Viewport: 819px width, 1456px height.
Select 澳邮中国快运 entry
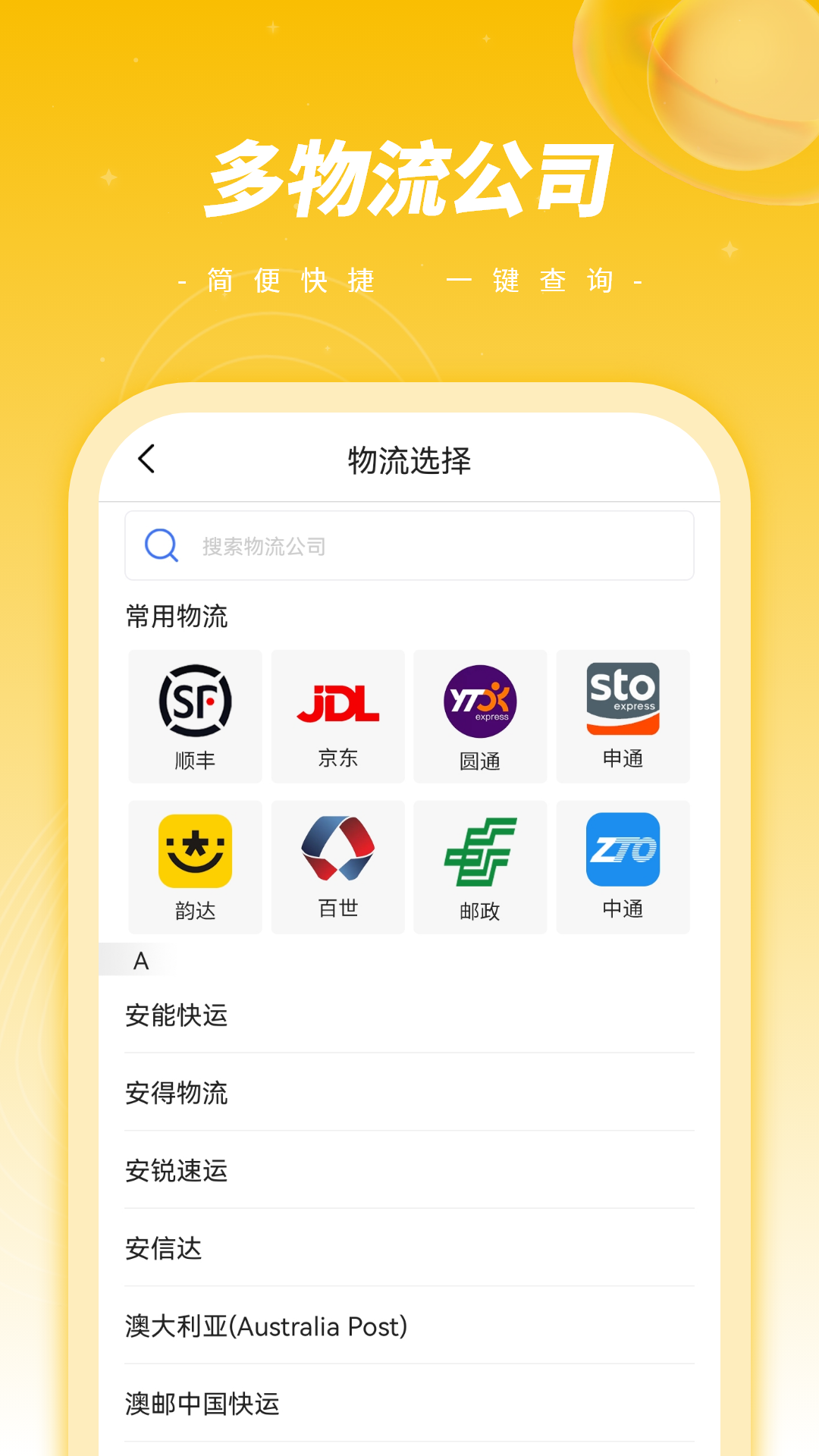tap(203, 1404)
